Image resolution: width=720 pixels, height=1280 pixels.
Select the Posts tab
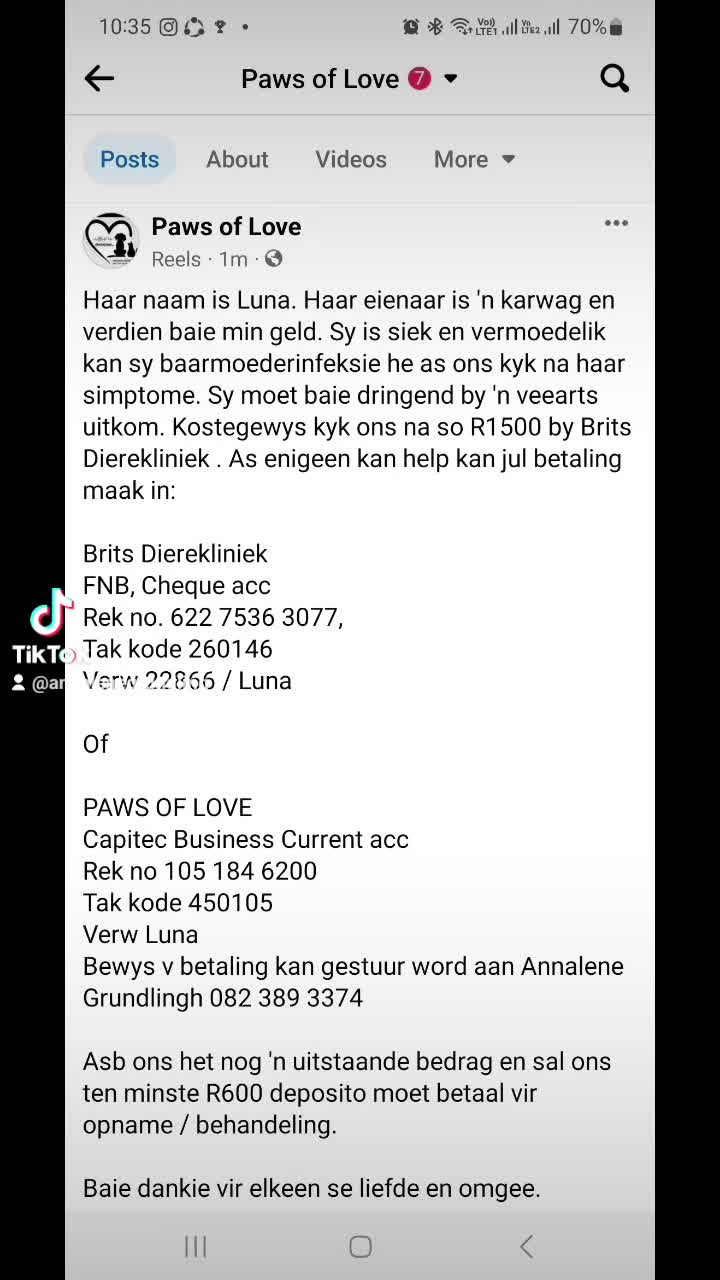(x=129, y=159)
